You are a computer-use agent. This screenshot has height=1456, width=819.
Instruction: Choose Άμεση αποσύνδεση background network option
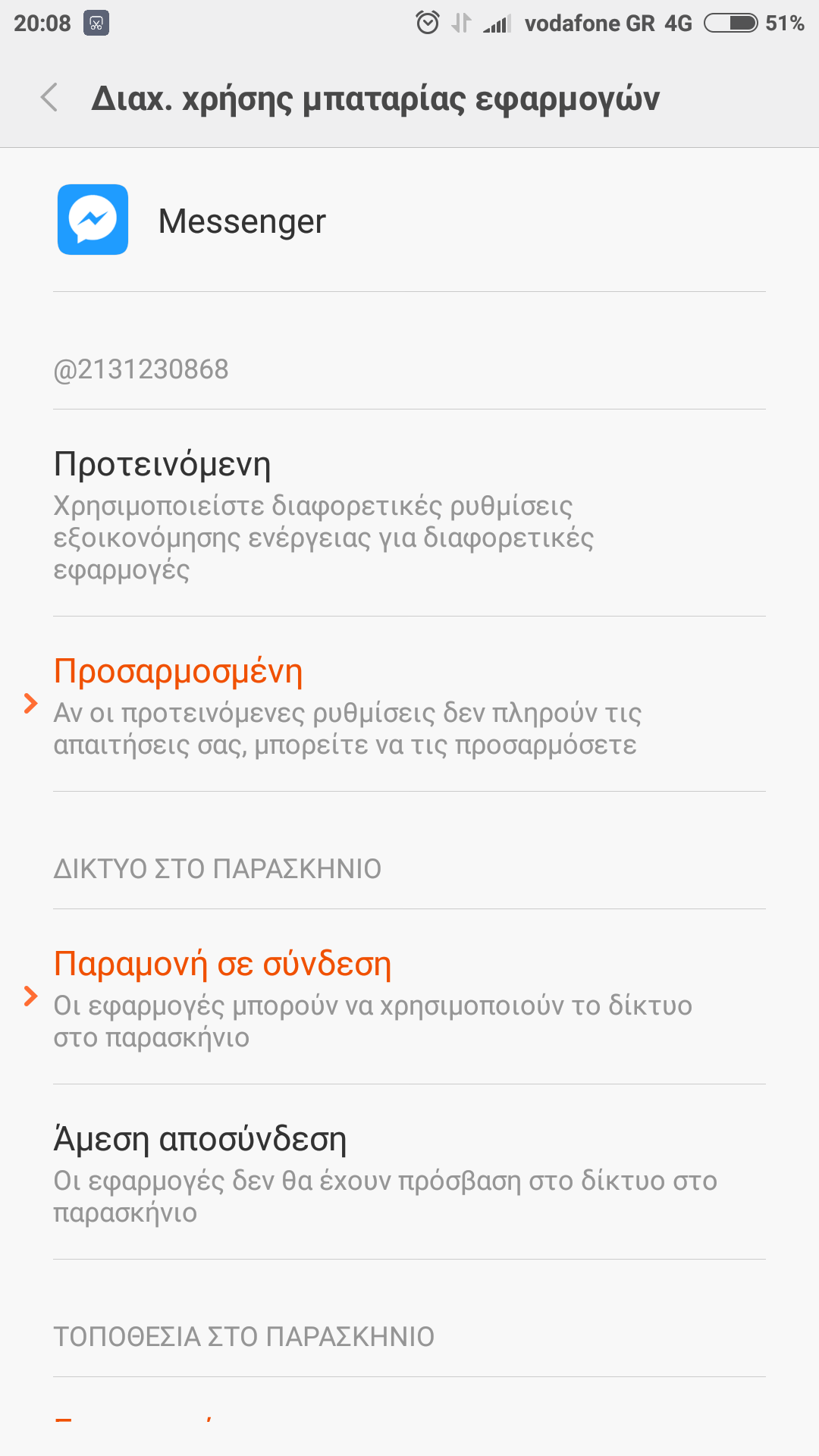coord(409,1172)
